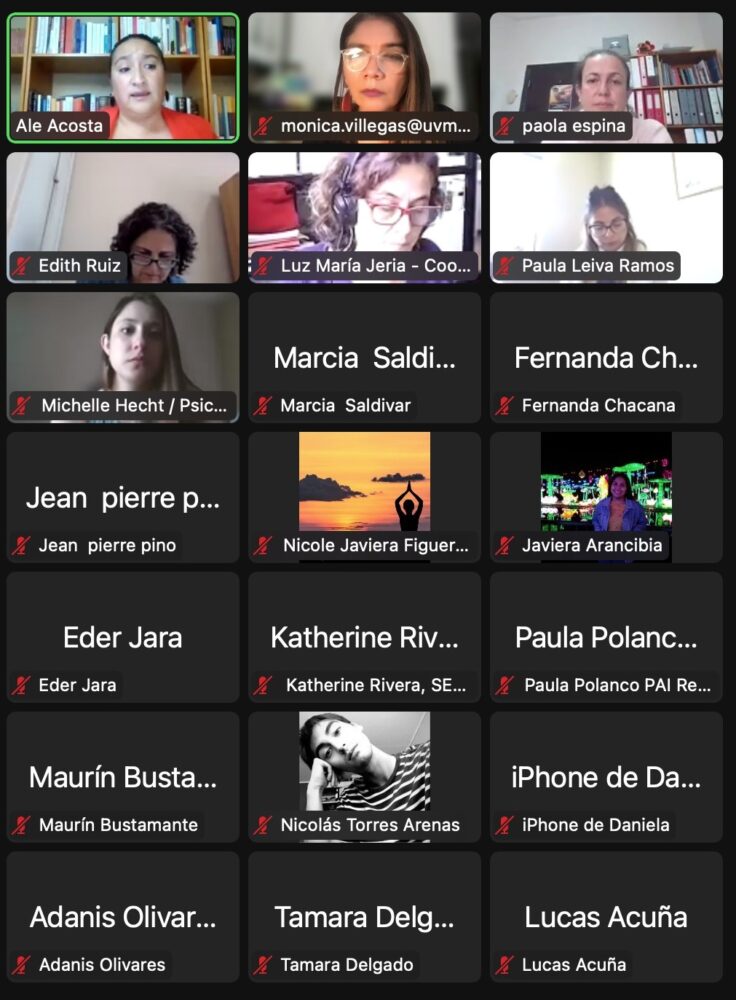Image resolution: width=736 pixels, height=1000 pixels.
Task: Open Paula Leiva Ramos's video tile
Action: (606, 217)
